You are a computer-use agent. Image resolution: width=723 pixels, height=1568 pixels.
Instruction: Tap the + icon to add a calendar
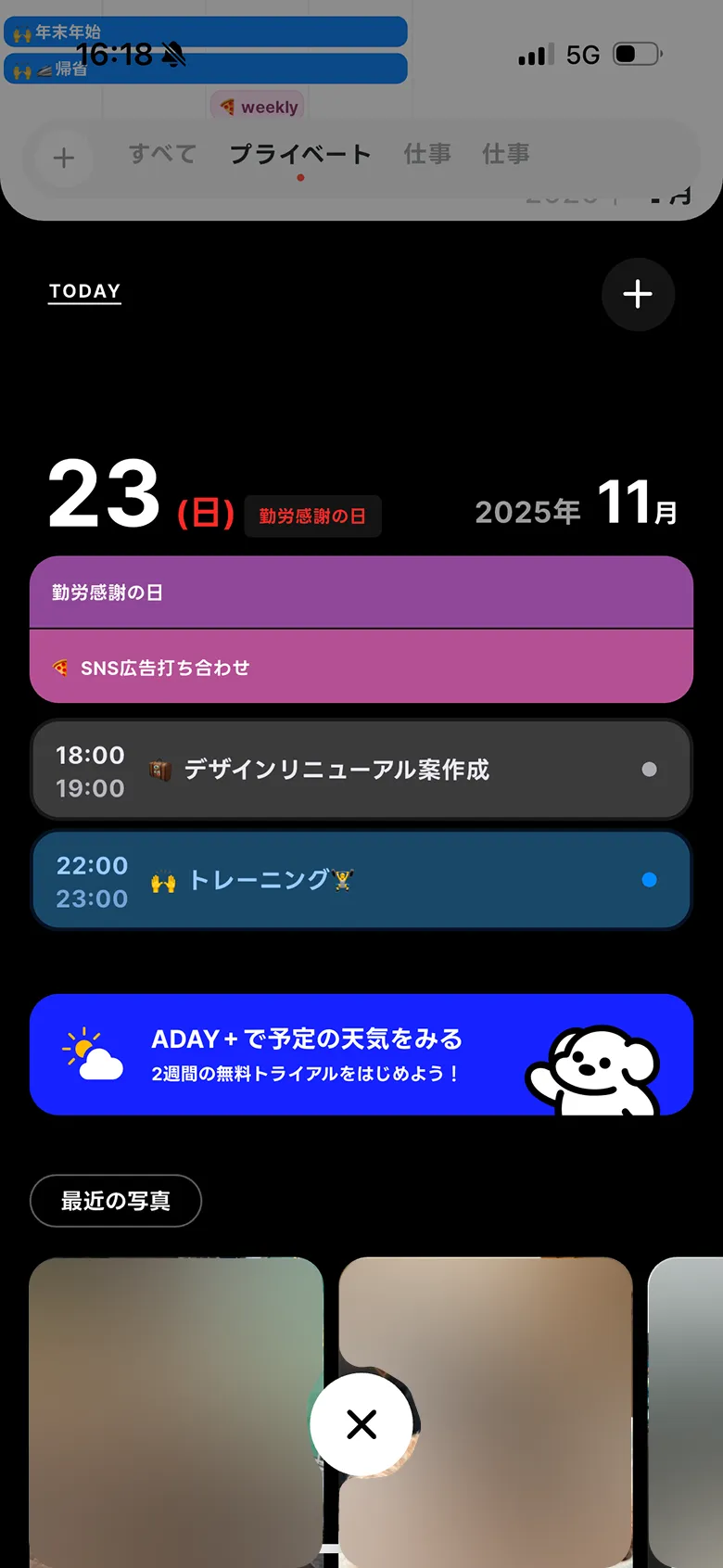(x=63, y=158)
